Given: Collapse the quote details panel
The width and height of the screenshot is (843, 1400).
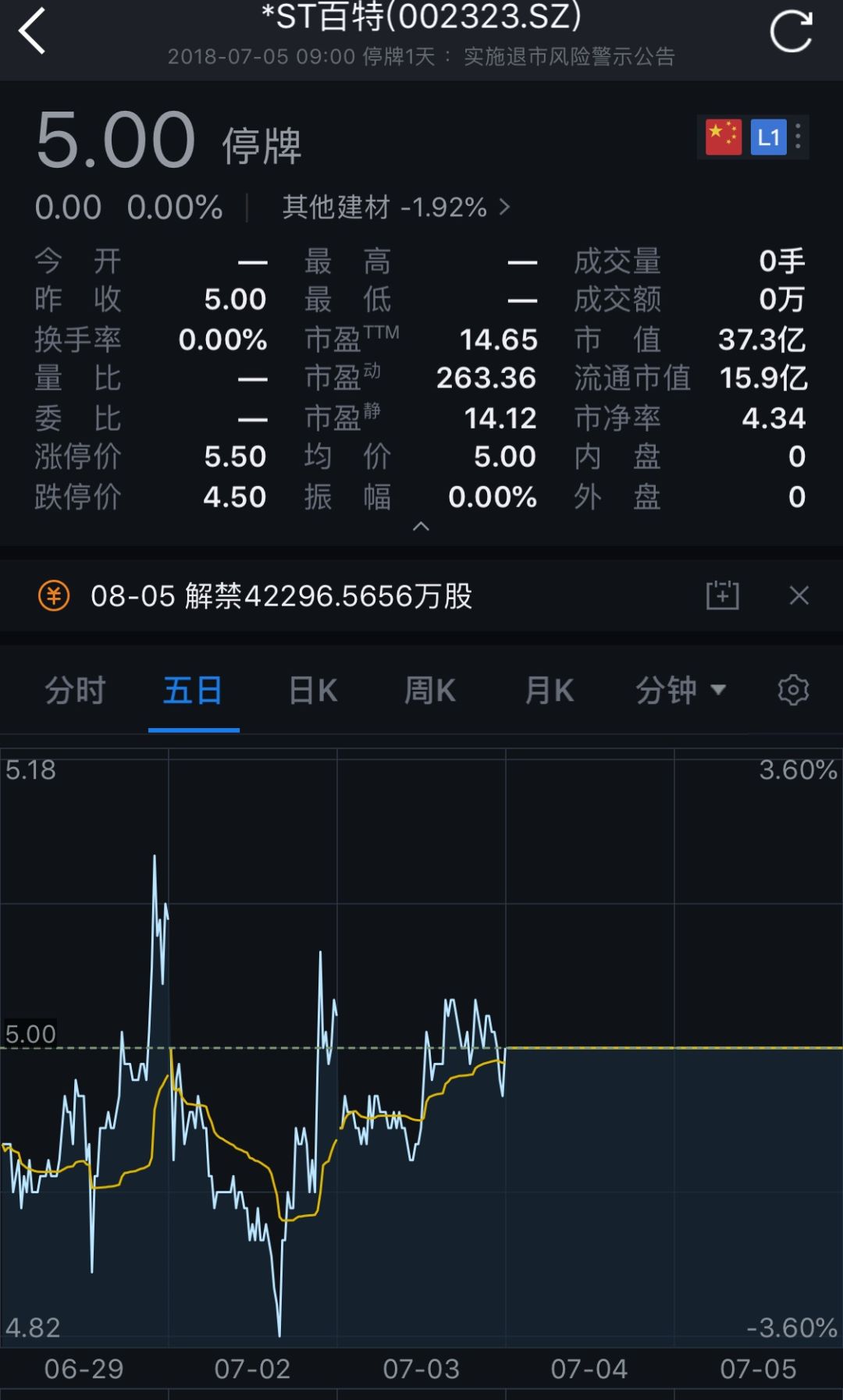Looking at the screenshot, I should (421, 527).
